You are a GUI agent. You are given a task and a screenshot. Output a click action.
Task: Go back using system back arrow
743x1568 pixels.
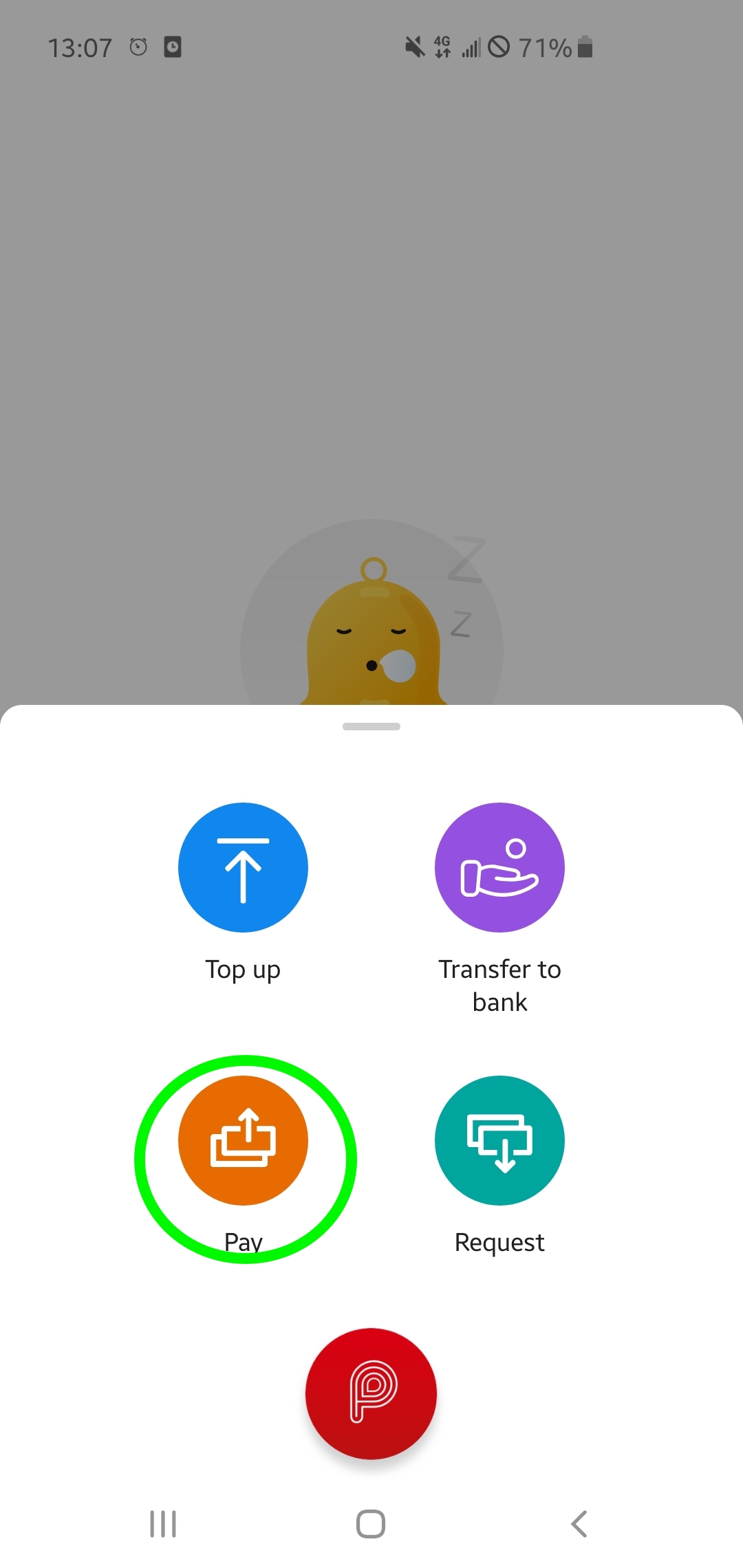click(579, 1524)
